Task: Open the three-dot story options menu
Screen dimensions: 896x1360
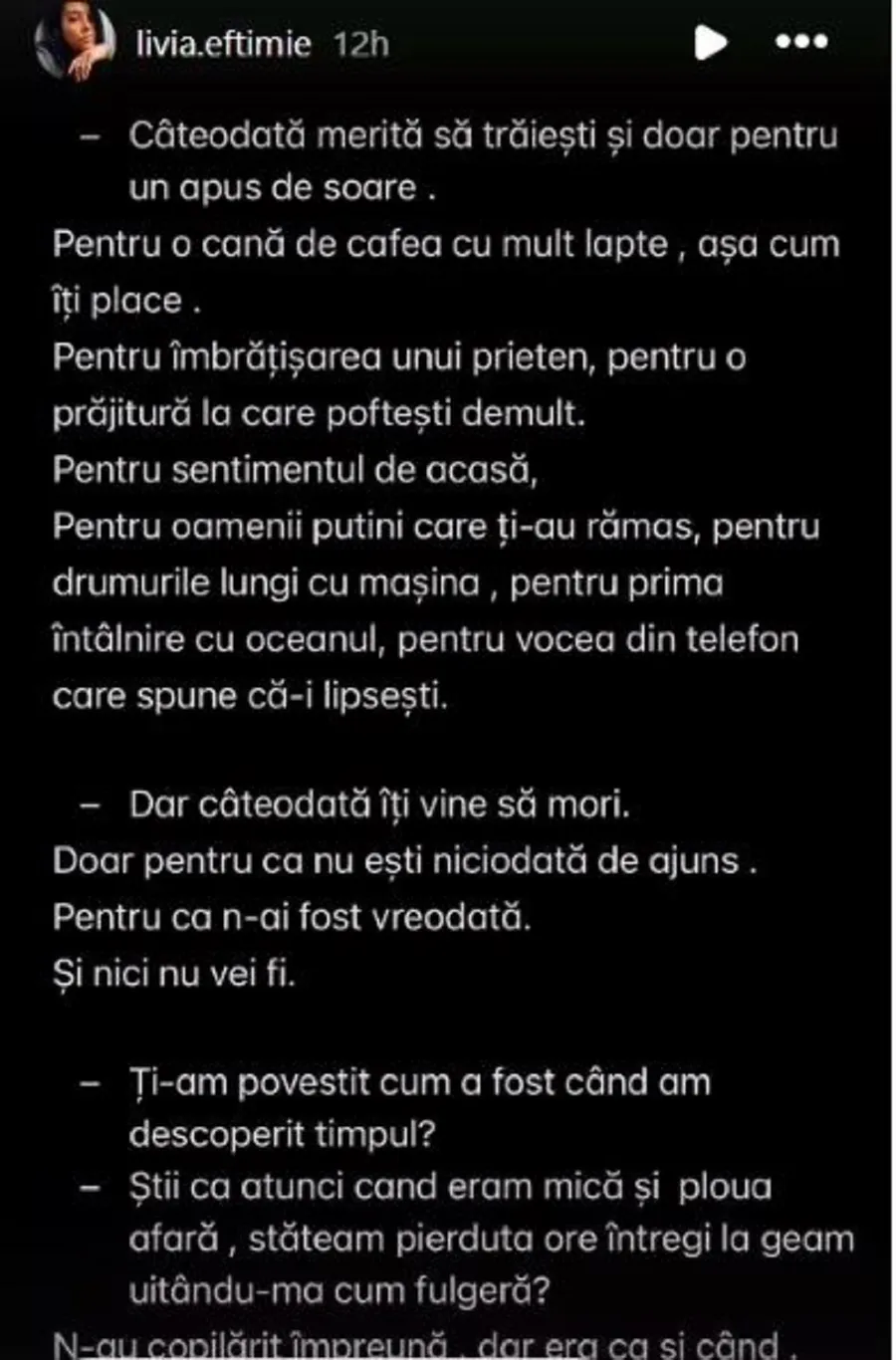Action: pos(800,42)
